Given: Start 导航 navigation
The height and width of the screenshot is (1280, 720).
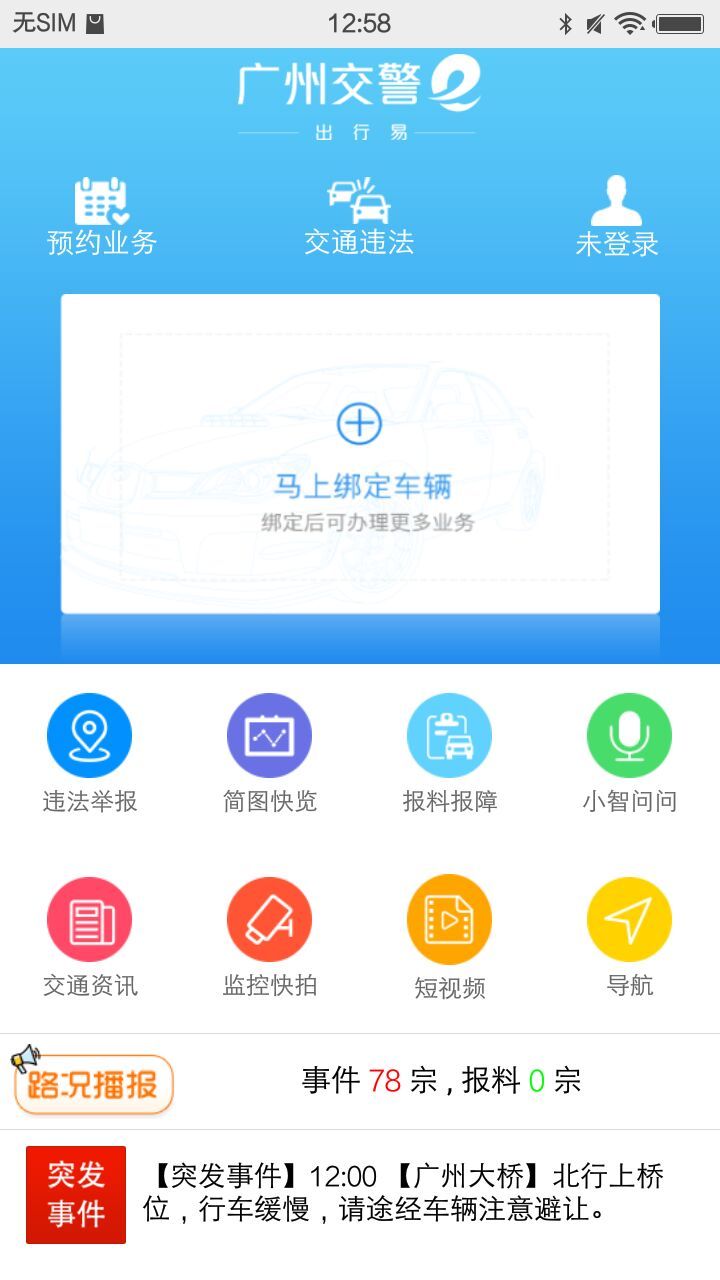Looking at the screenshot, I should click(629, 937).
